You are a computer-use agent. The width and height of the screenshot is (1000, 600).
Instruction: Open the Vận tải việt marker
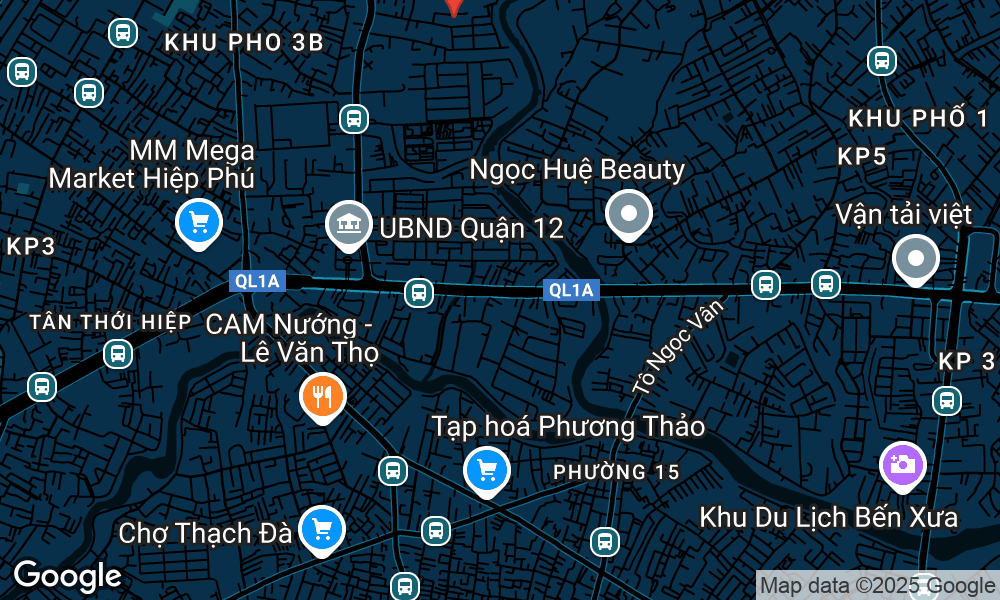click(x=916, y=258)
